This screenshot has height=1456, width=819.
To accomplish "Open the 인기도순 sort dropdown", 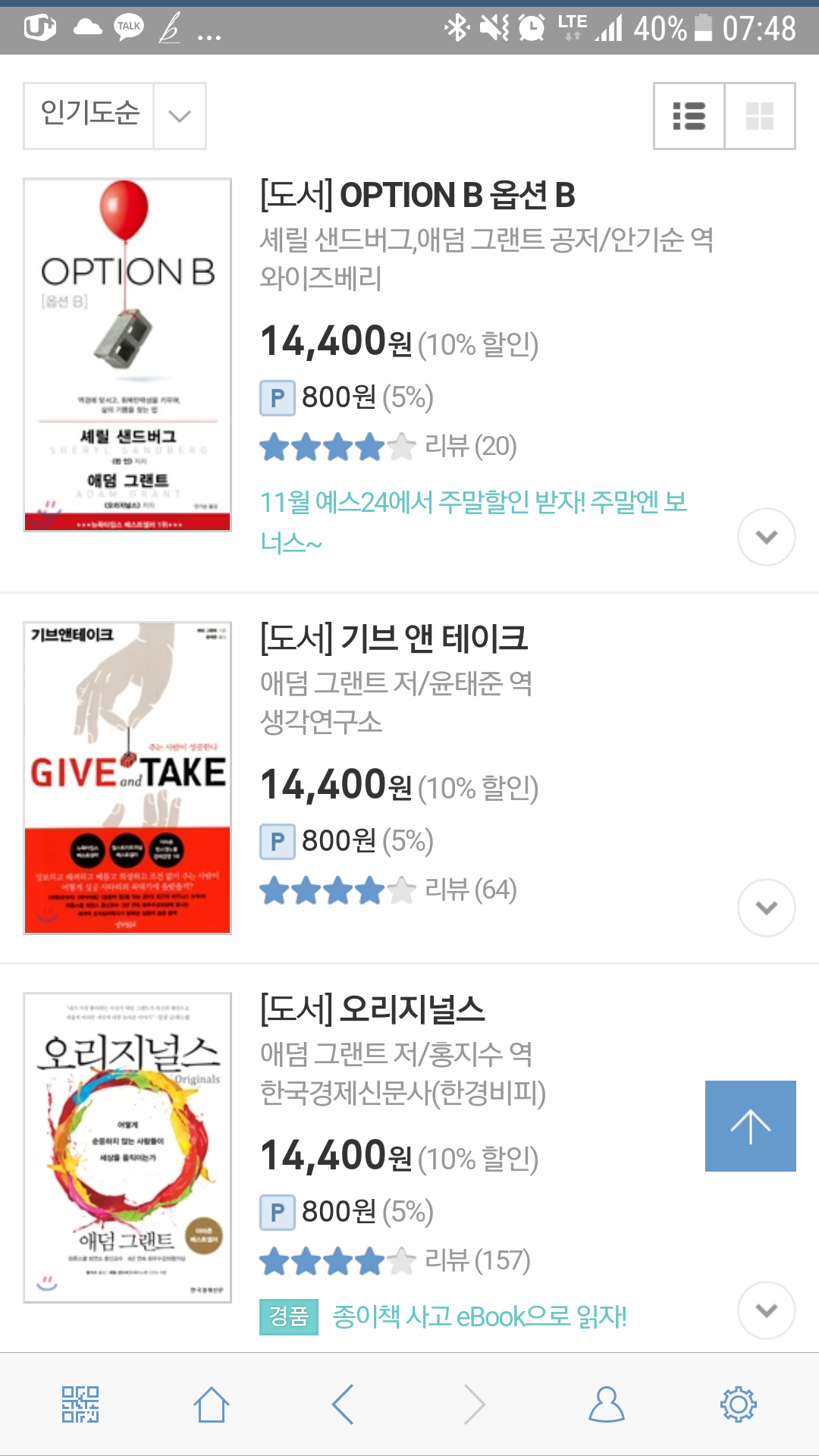I will point(115,115).
